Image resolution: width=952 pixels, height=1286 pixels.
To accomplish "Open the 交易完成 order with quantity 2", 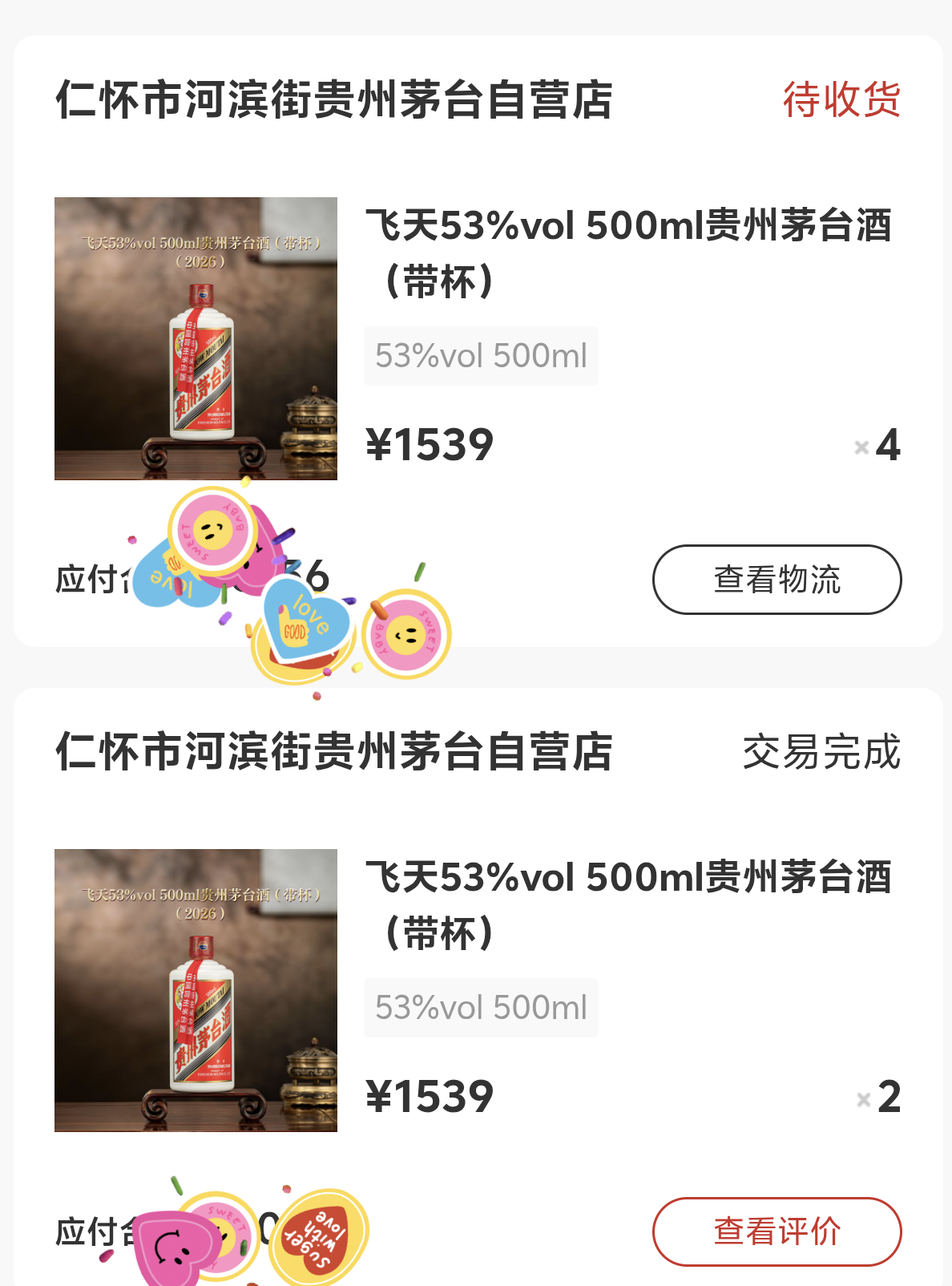I will [627, 905].
